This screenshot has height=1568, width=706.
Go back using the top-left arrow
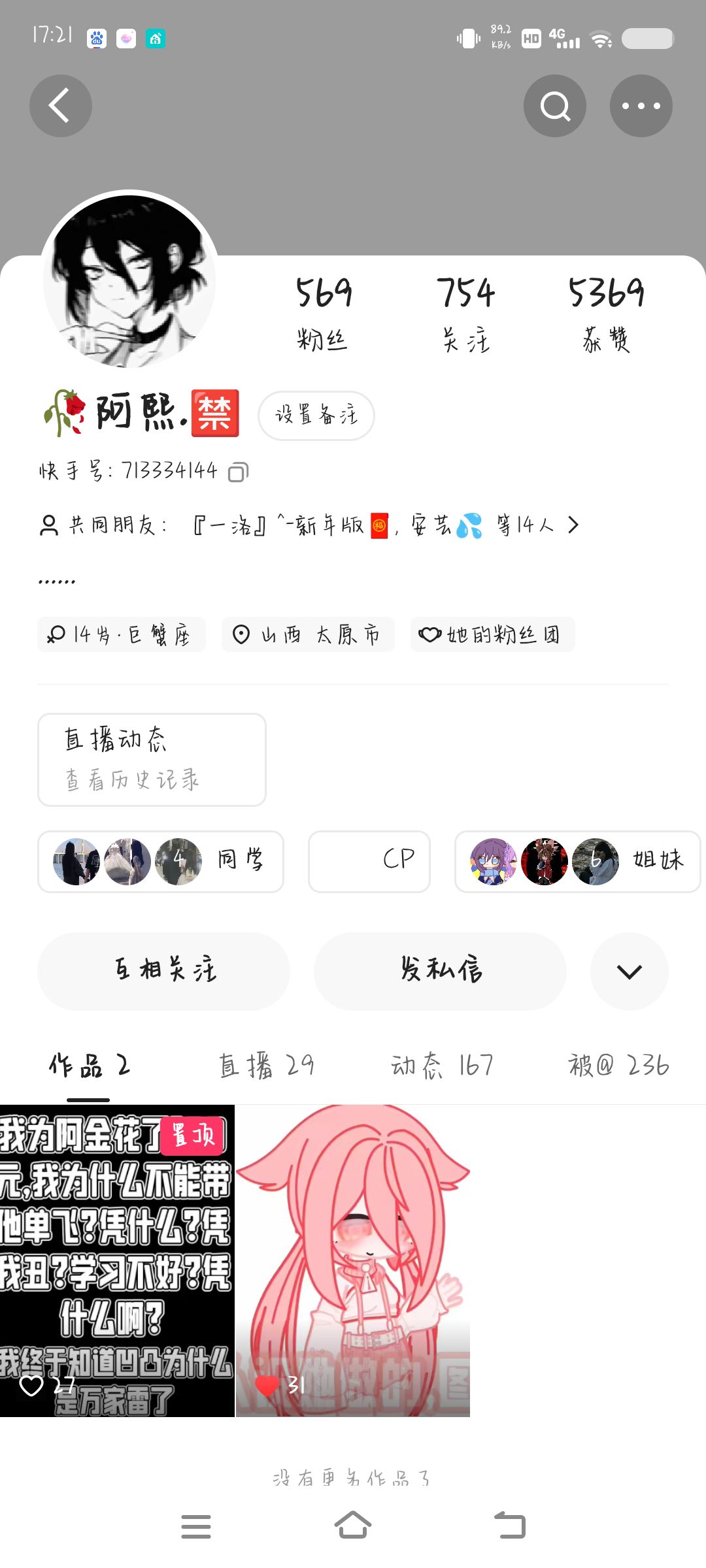point(60,106)
